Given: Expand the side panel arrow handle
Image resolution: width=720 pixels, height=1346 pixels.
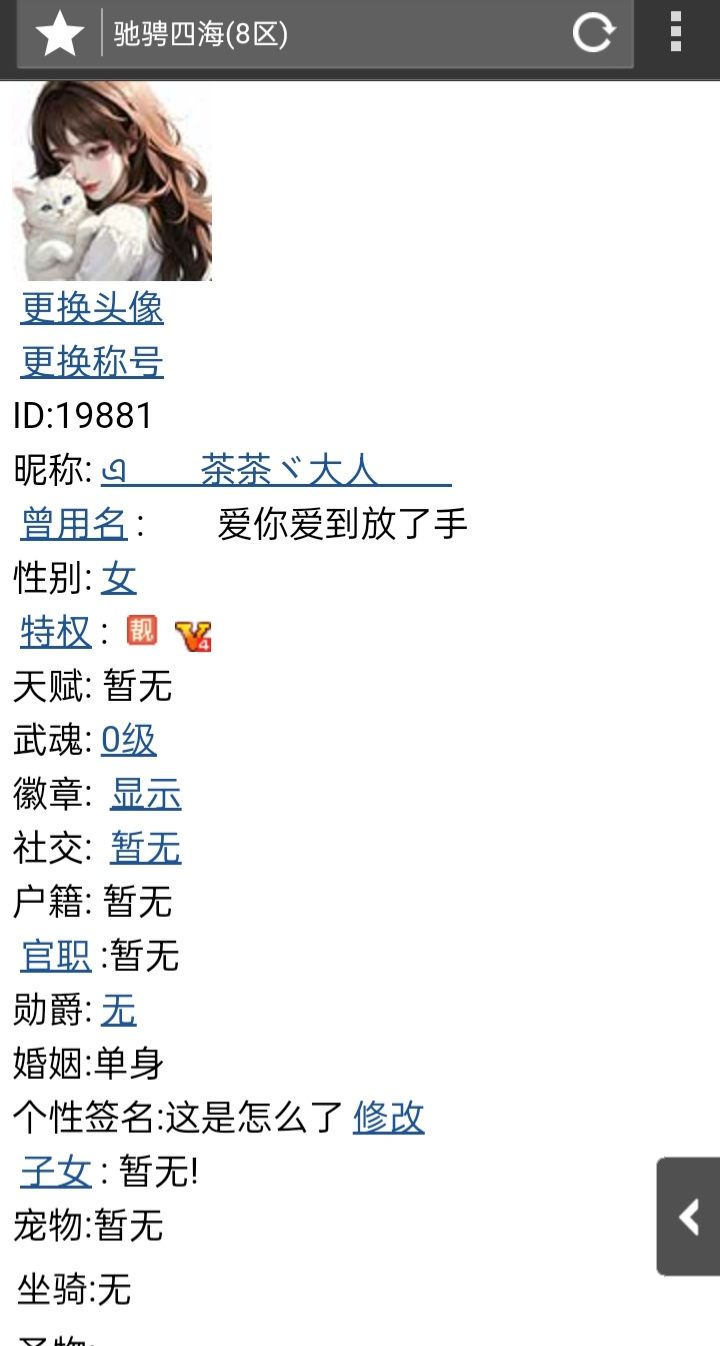Looking at the screenshot, I should click(689, 1217).
